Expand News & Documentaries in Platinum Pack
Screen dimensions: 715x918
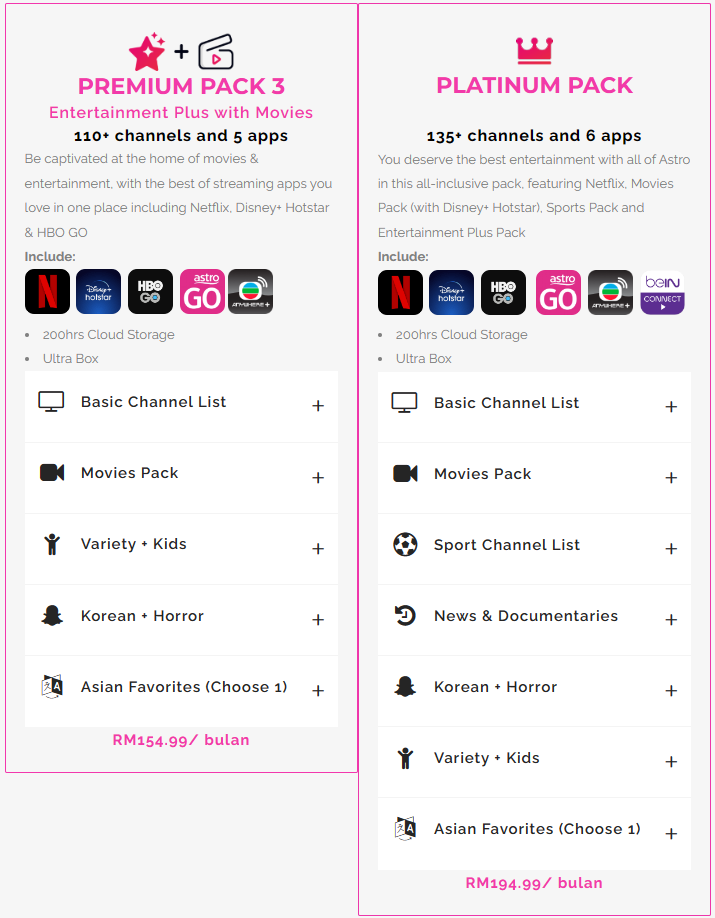(x=671, y=620)
